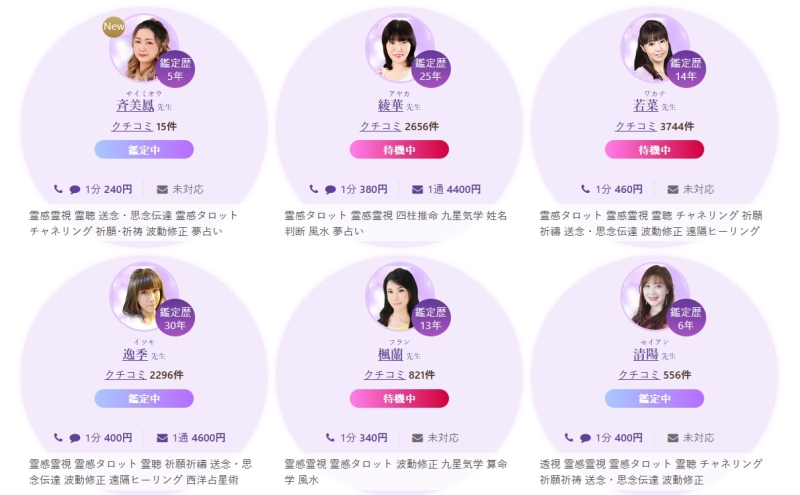The height and width of the screenshot is (495, 800).
Task: Open 斉美鳳's profile name link
Action: [x=135, y=105]
